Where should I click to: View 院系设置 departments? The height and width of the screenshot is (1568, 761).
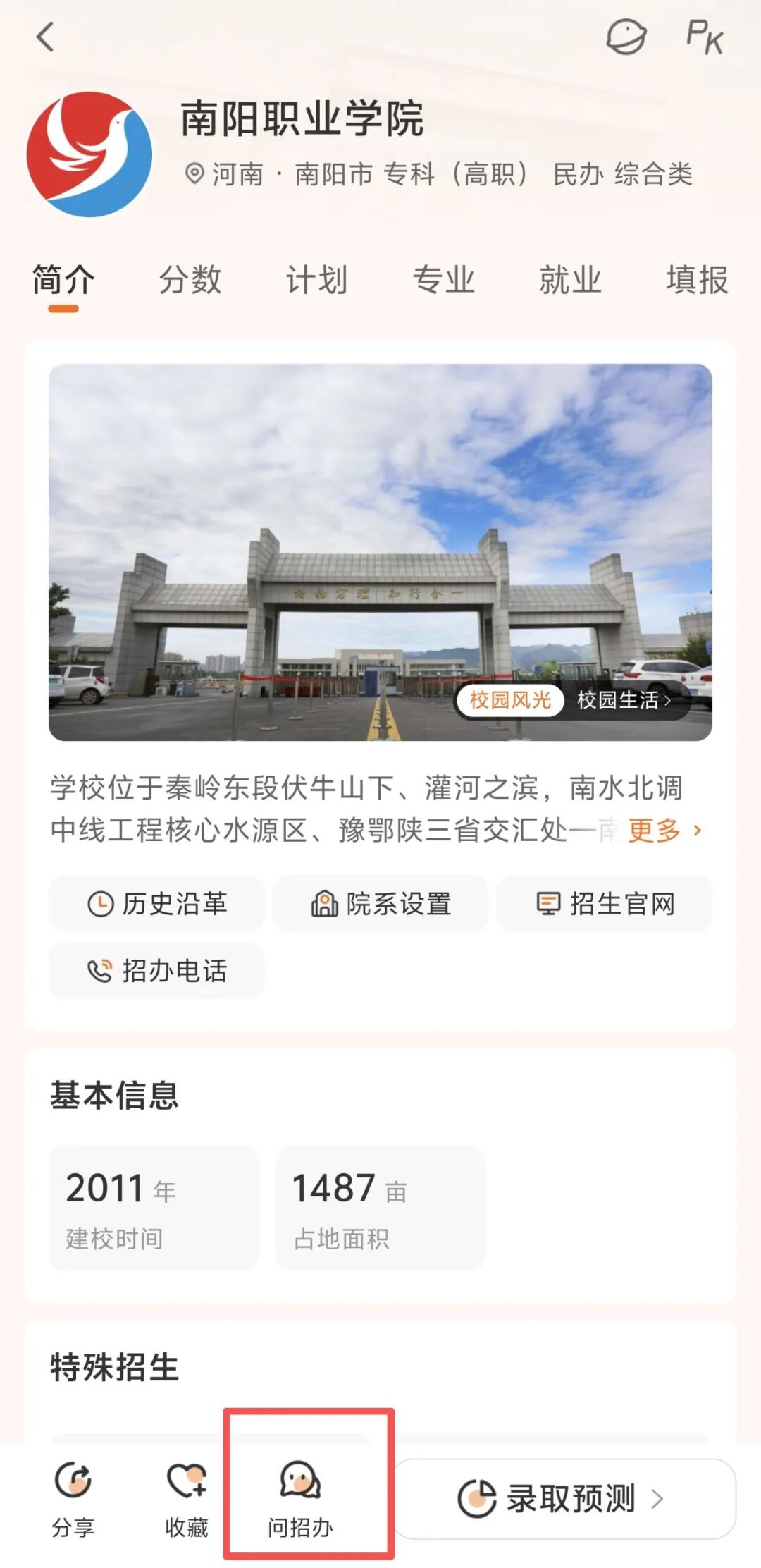(380, 903)
